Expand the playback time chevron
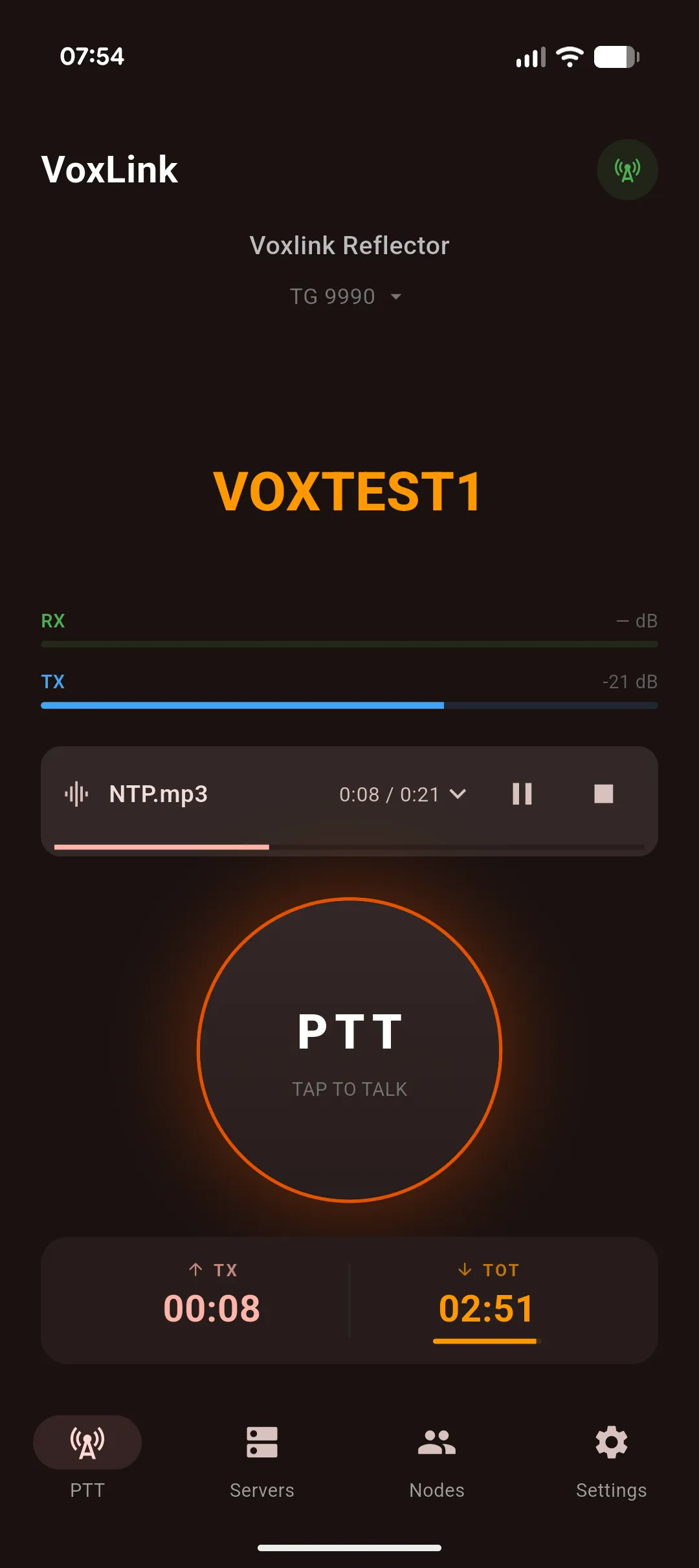 [460, 794]
